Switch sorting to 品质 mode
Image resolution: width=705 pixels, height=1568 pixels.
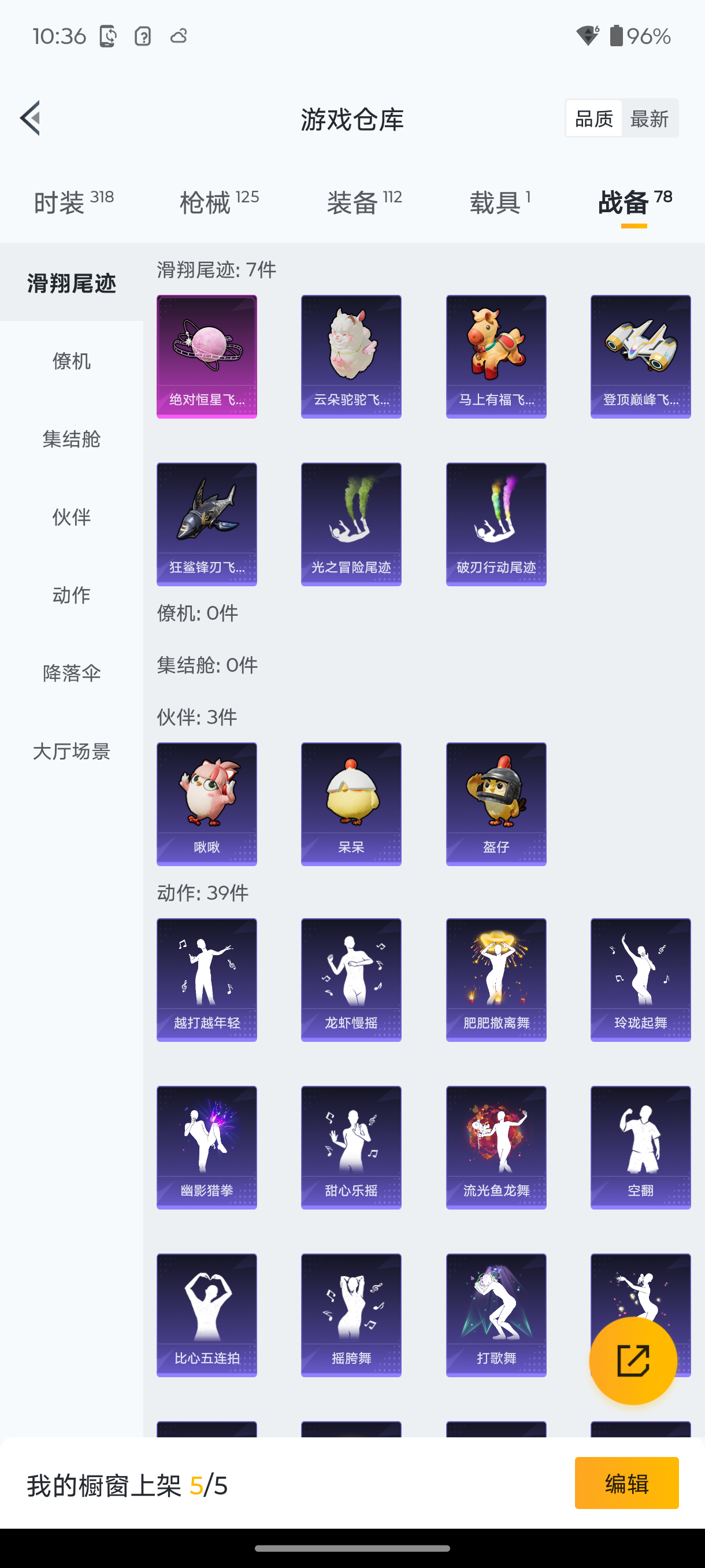tap(592, 118)
